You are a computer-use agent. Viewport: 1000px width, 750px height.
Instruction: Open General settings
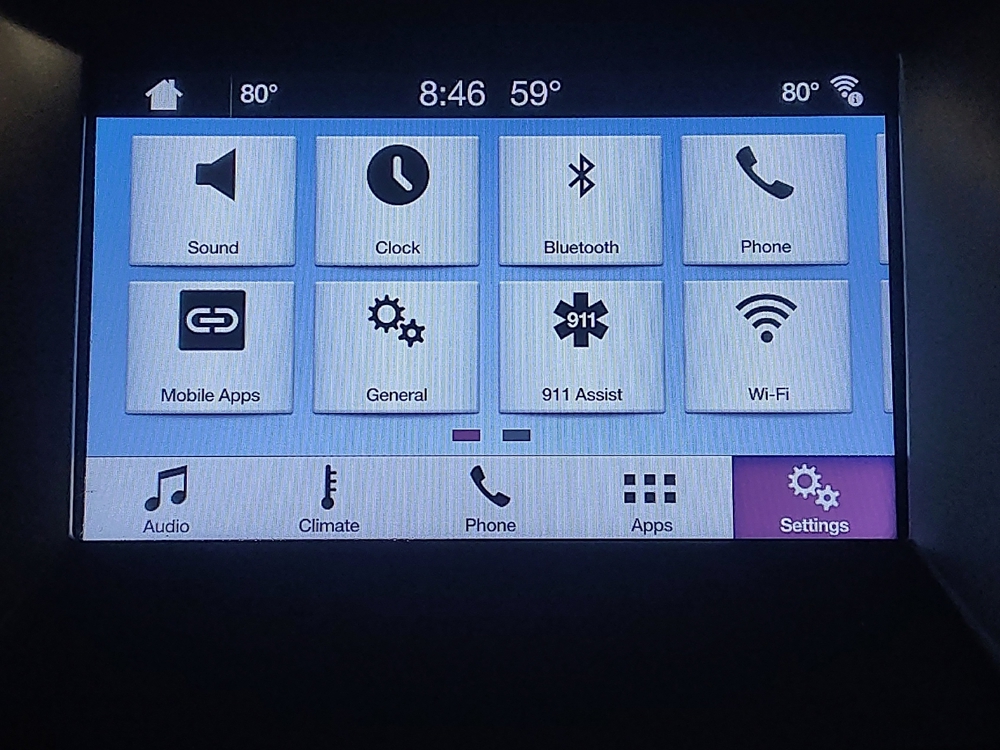point(396,346)
